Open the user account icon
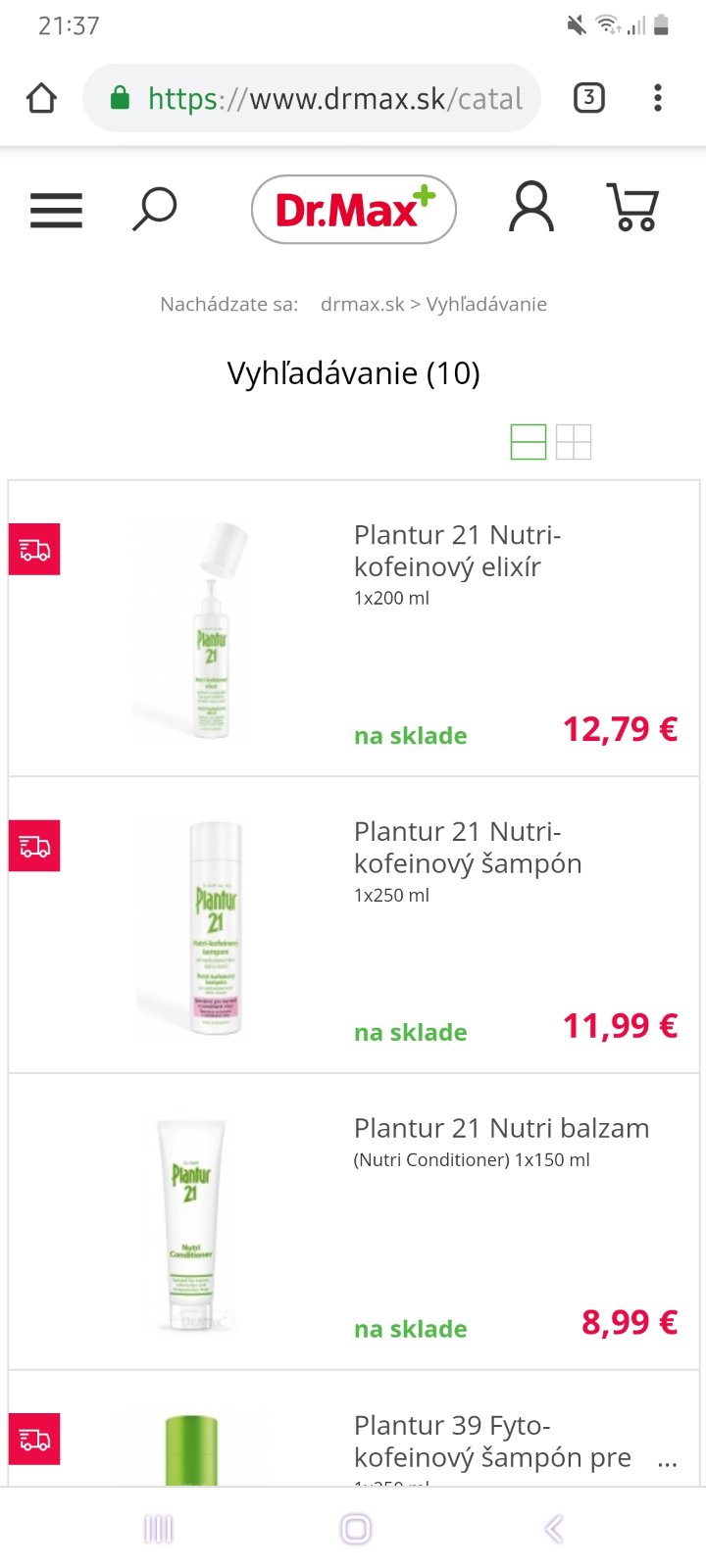This screenshot has height=1568, width=706. click(530, 208)
